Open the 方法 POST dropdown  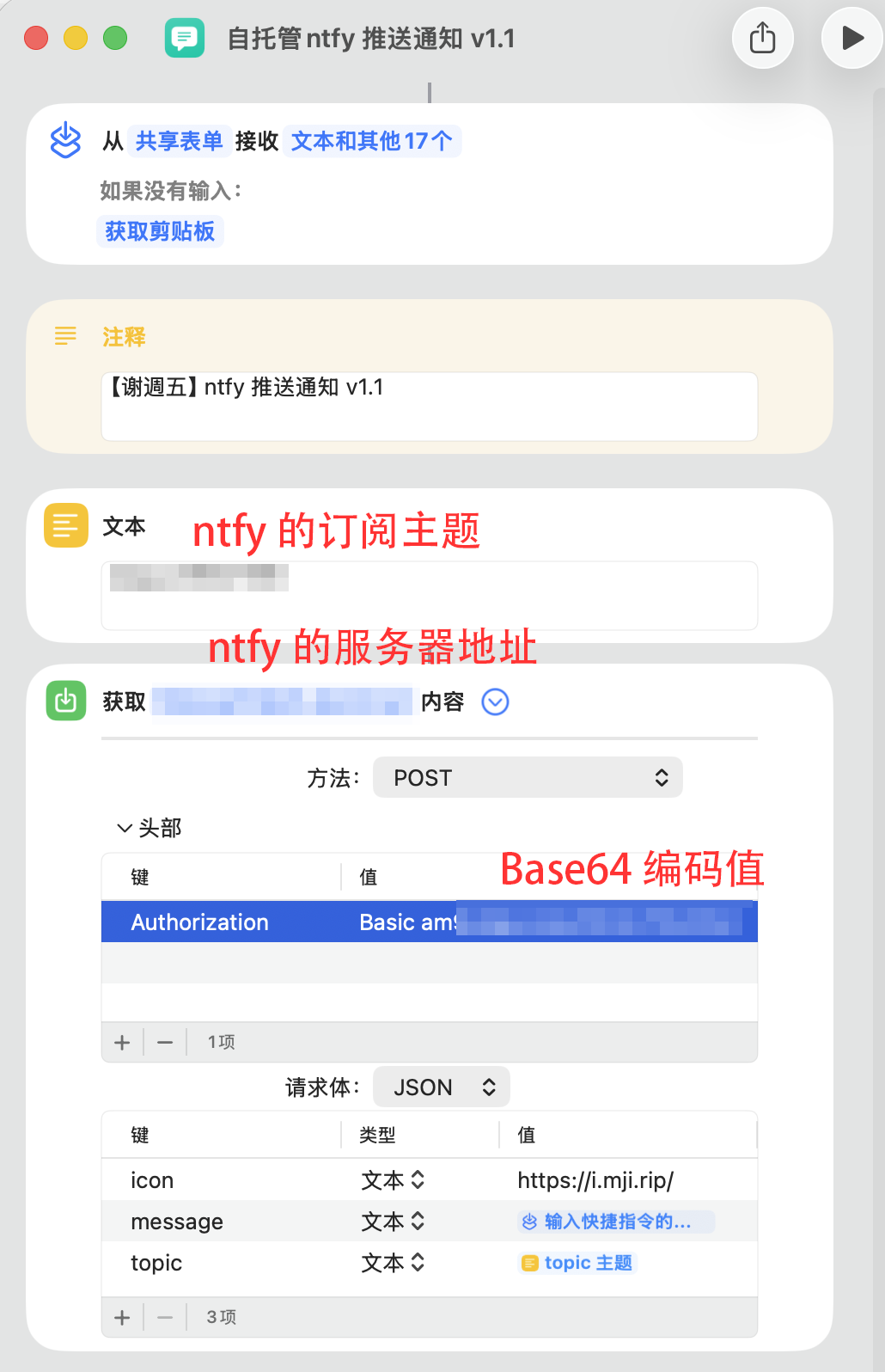point(528,777)
